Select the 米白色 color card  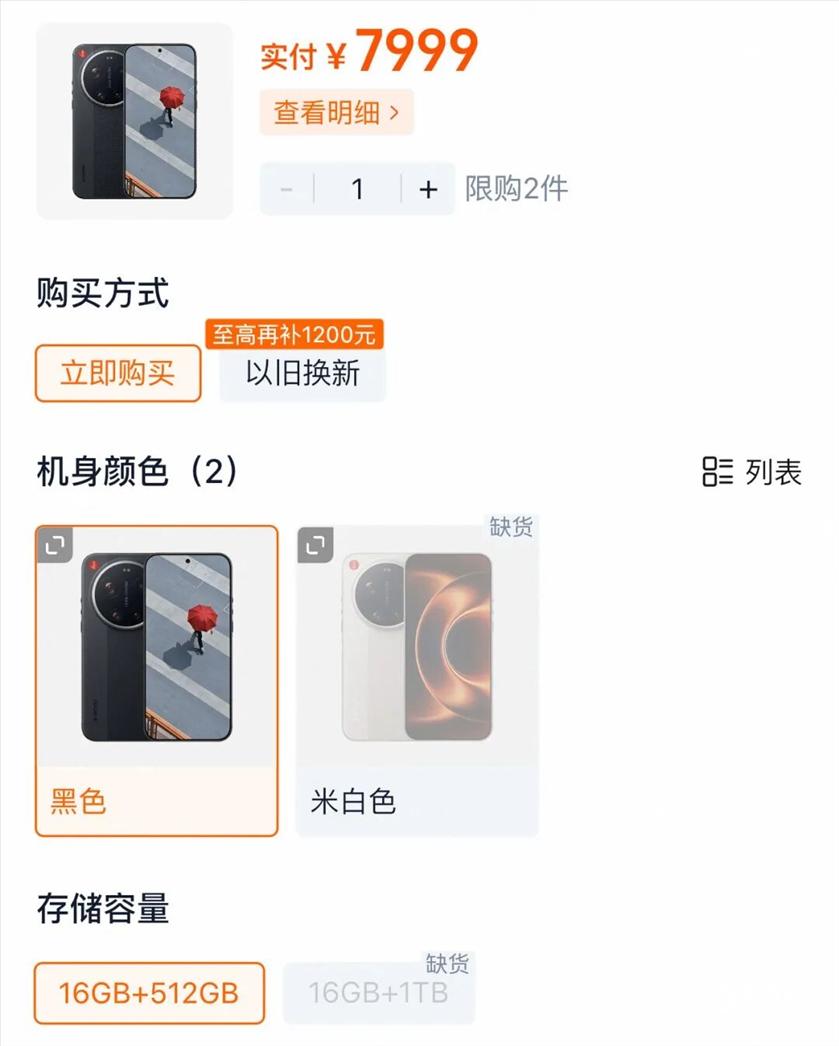pos(417,680)
